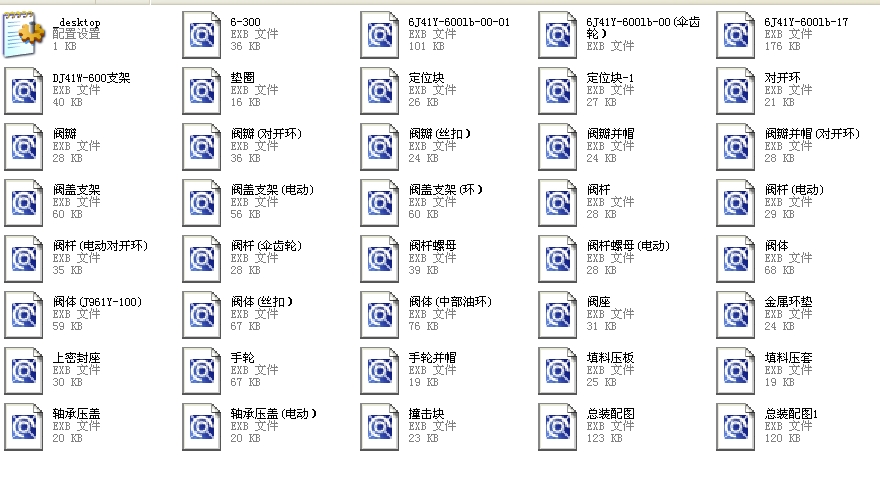
Task: Select the 阀杆(伞齿轮) file
Action: click(202, 260)
